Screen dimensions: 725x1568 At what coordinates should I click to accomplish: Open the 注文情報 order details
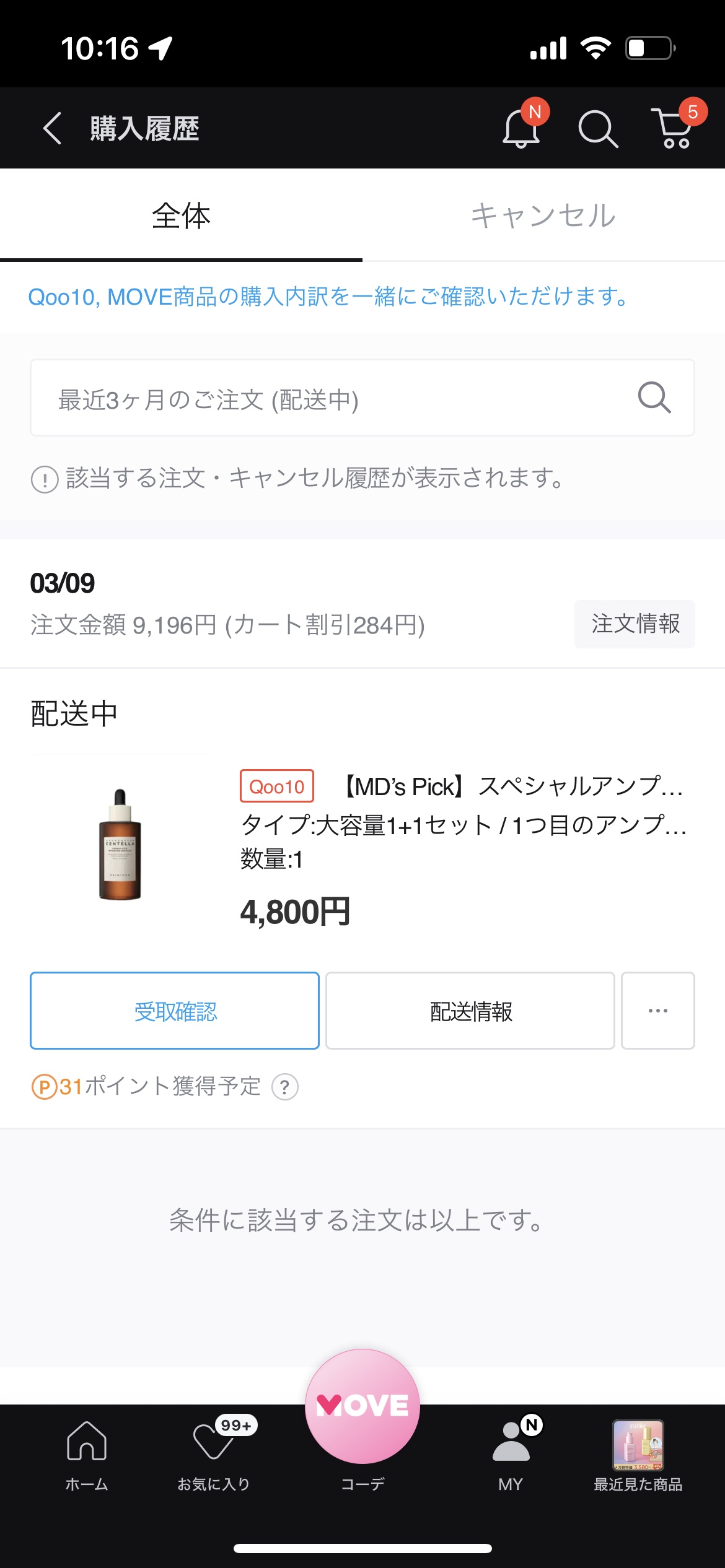635,624
